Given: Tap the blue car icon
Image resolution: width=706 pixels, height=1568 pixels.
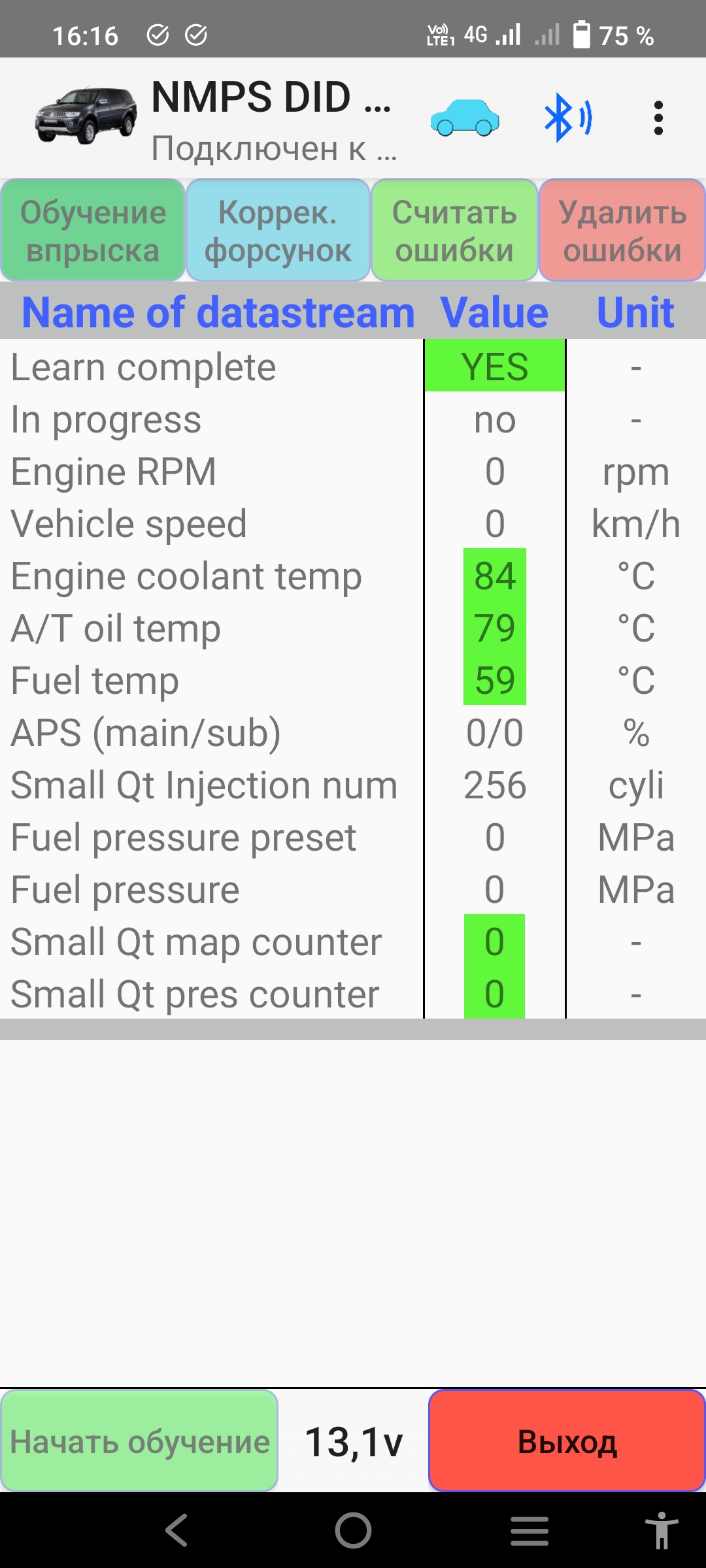Looking at the screenshot, I should click(465, 118).
